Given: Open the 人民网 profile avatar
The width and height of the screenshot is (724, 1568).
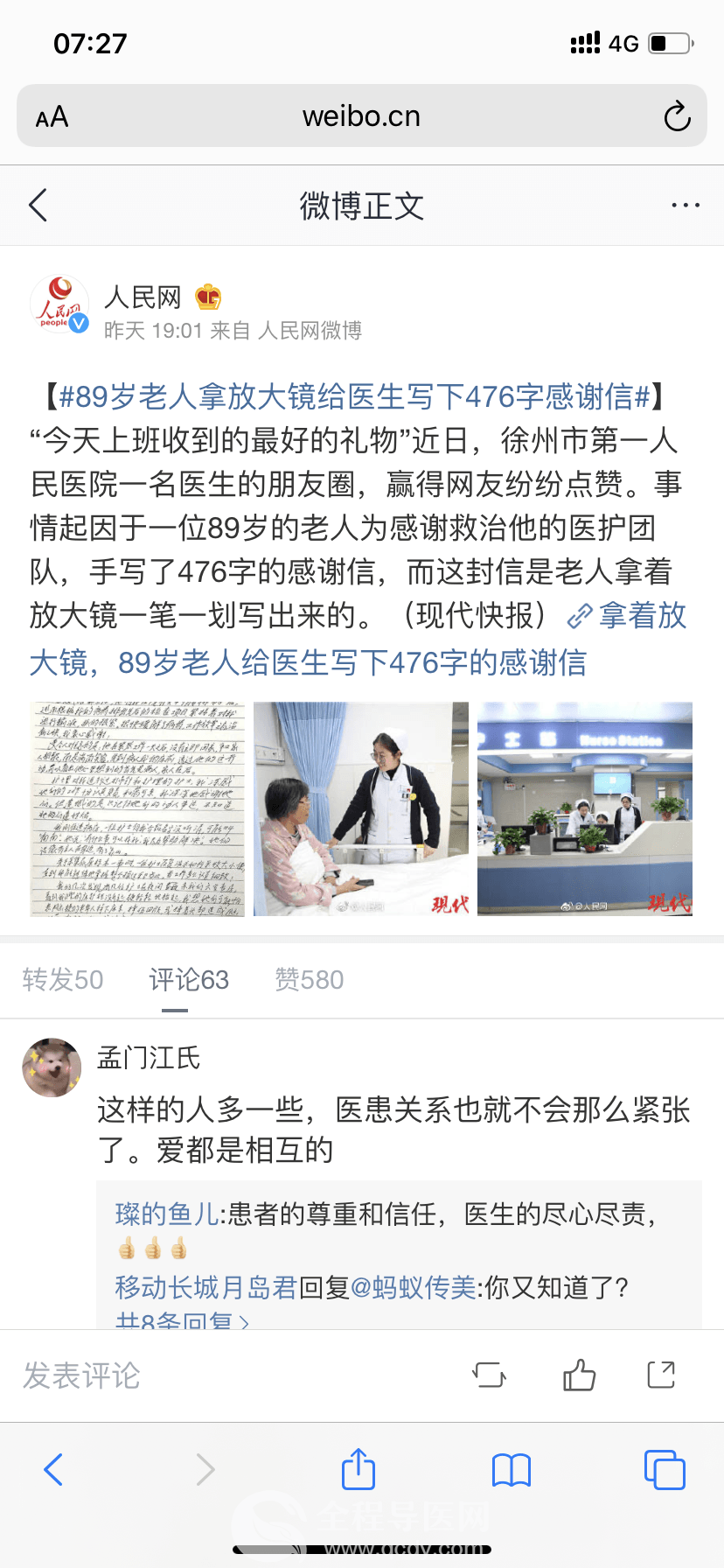Looking at the screenshot, I should point(59,304).
